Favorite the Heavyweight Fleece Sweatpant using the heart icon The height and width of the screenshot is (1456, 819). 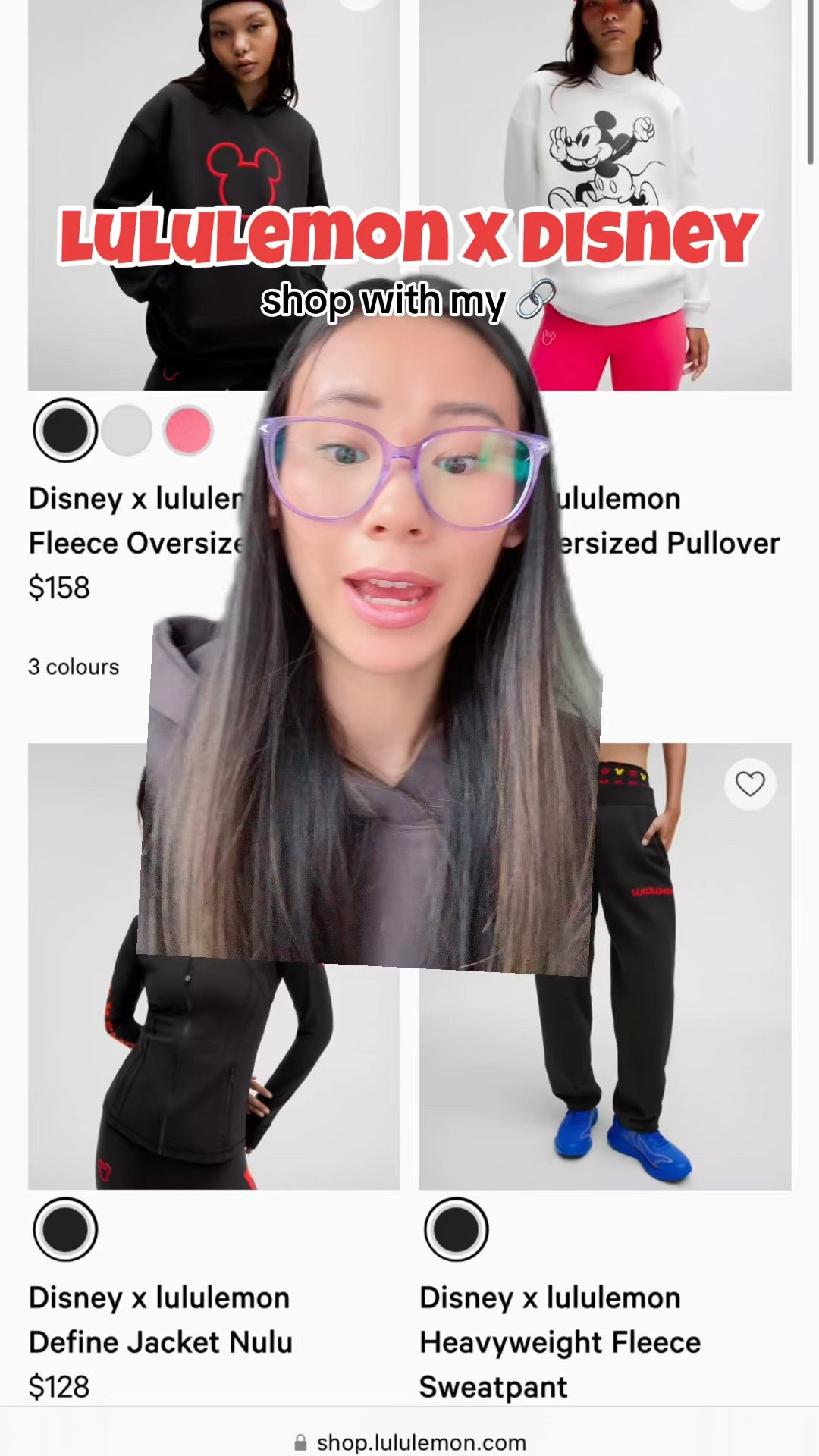pos(750,784)
